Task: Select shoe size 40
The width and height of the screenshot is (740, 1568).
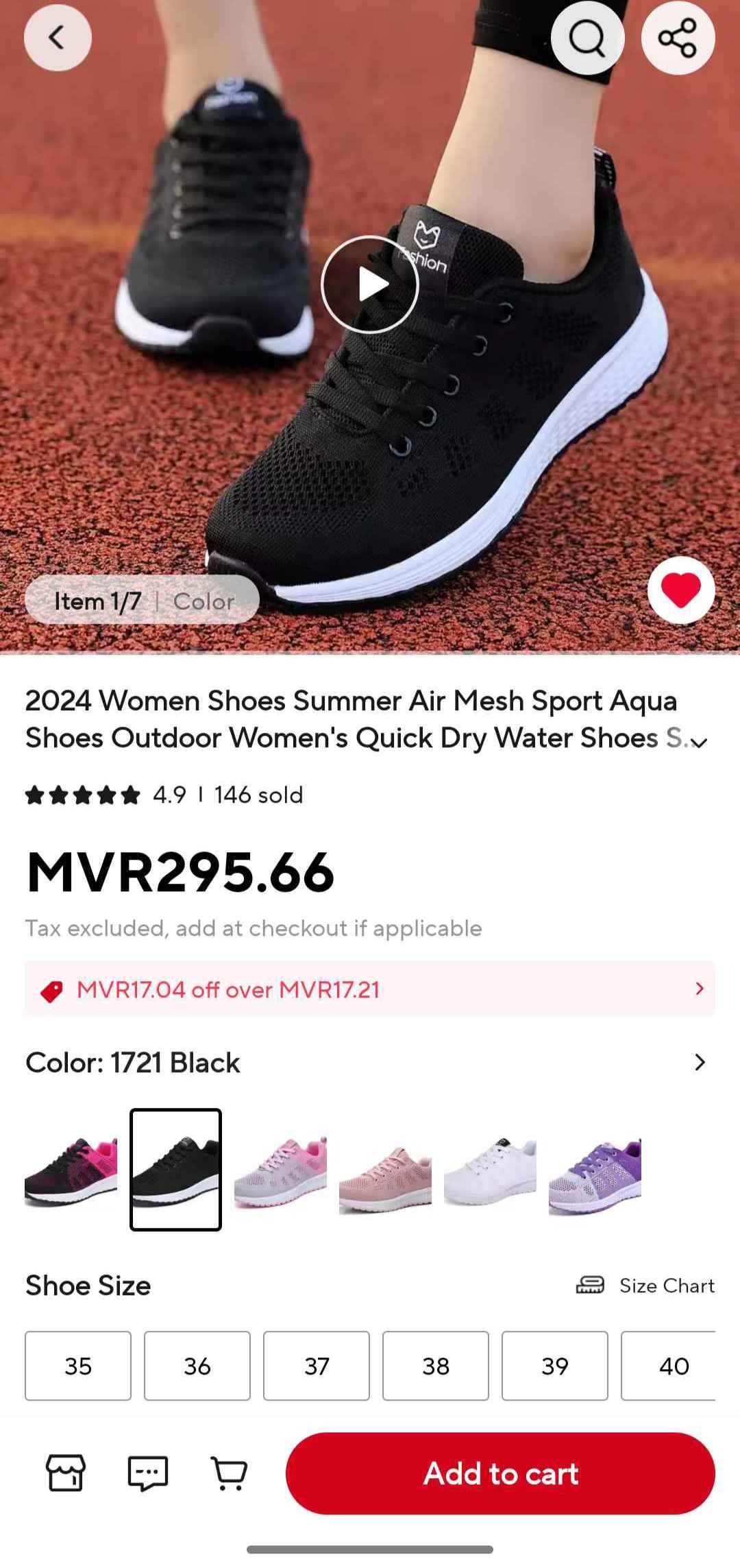Action: (x=674, y=1366)
